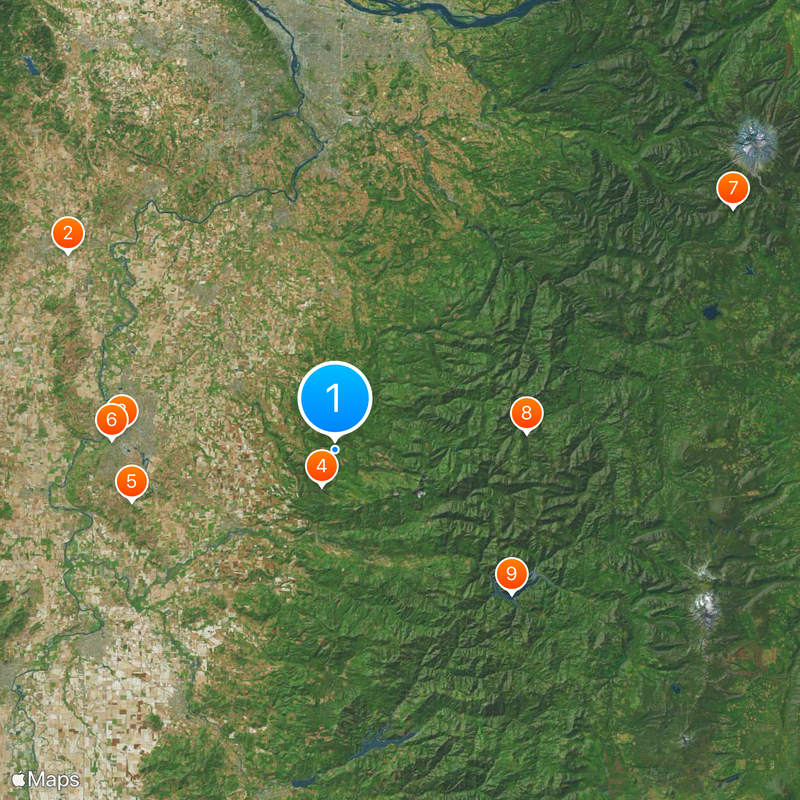Select map pin number 8

pos(526,413)
